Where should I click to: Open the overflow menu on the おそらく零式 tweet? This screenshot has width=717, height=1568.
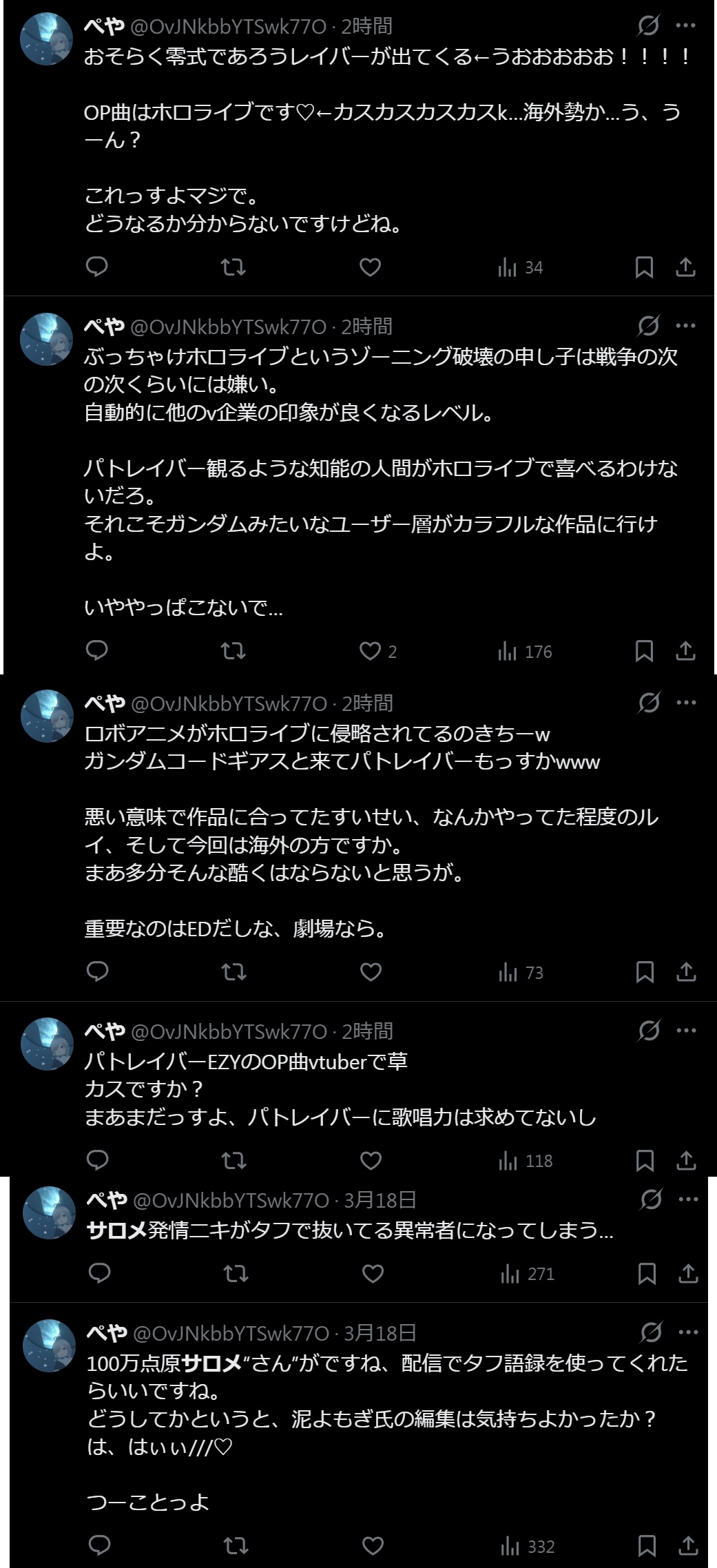click(685, 26)
